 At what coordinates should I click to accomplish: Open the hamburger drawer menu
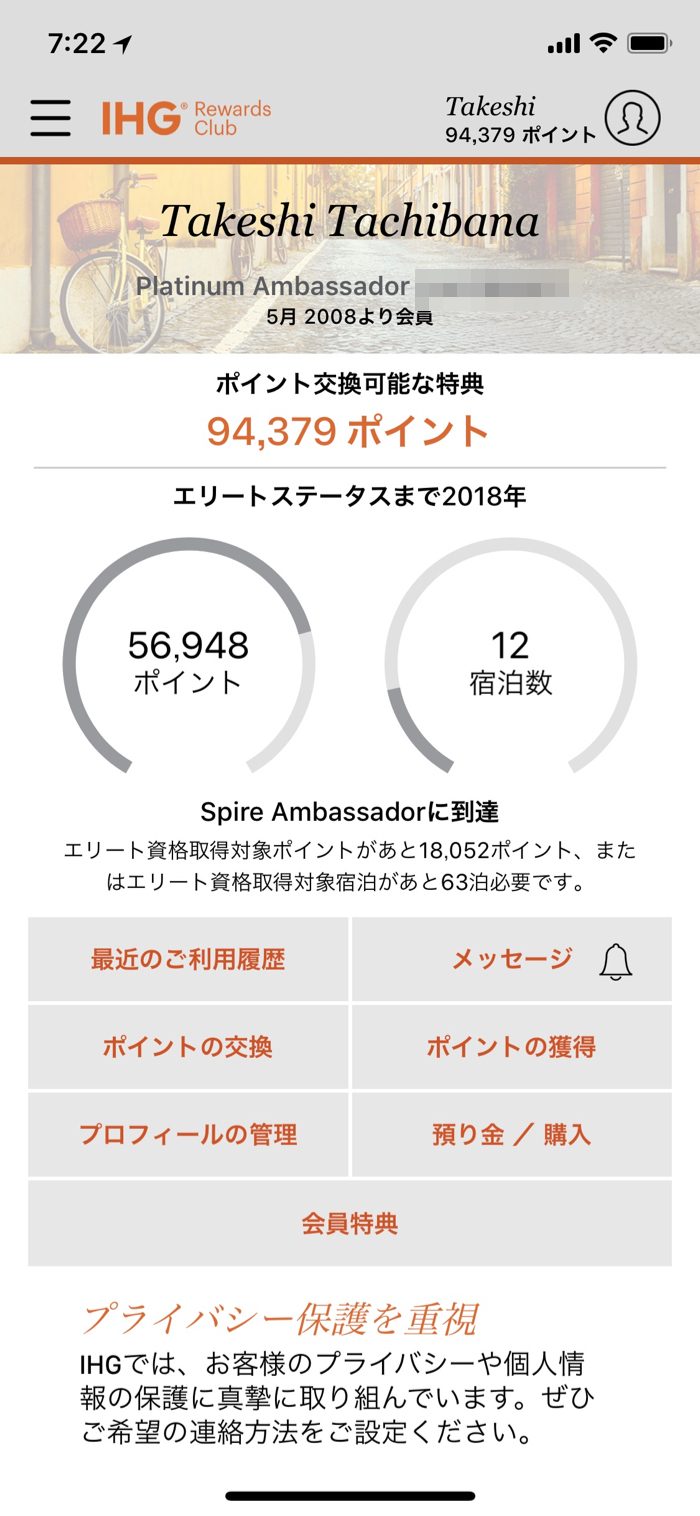[x=50, y=118]
